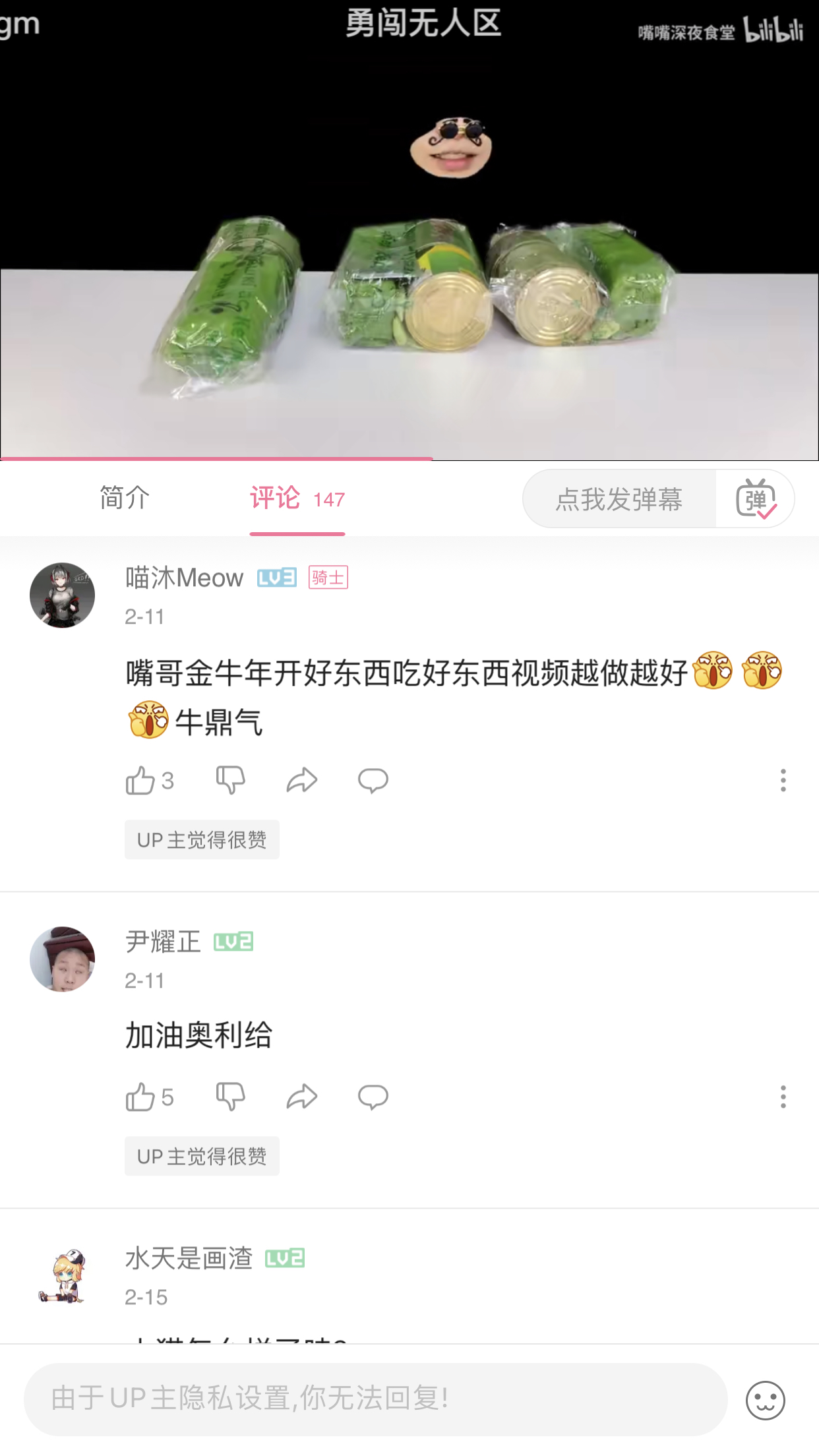The width and height of the screenshot is (819, 1456).
Task: Open 水天是画渣's profile avatar
Action: [x=63, y=1276]
